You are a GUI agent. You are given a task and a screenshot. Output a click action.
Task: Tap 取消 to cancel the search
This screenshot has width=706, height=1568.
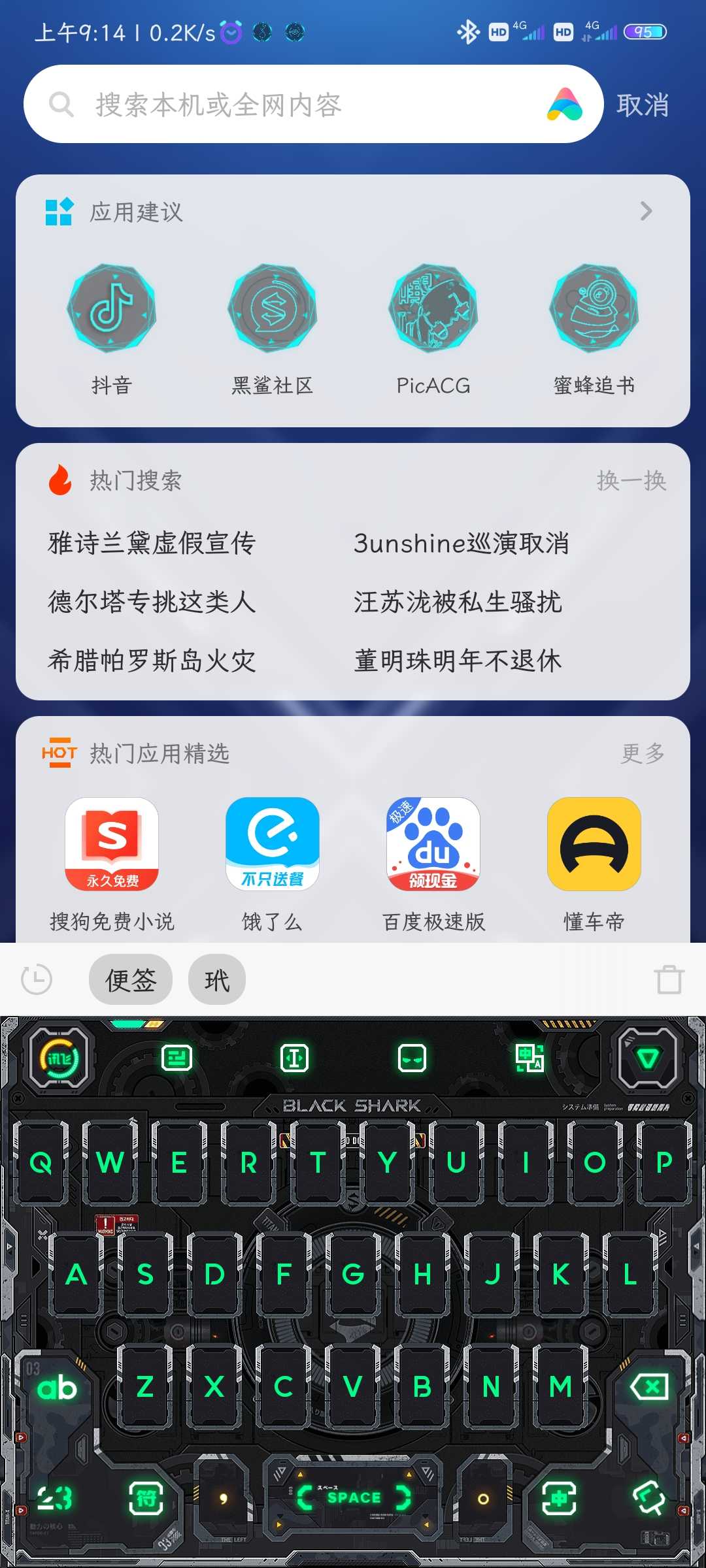click(642, 105)
